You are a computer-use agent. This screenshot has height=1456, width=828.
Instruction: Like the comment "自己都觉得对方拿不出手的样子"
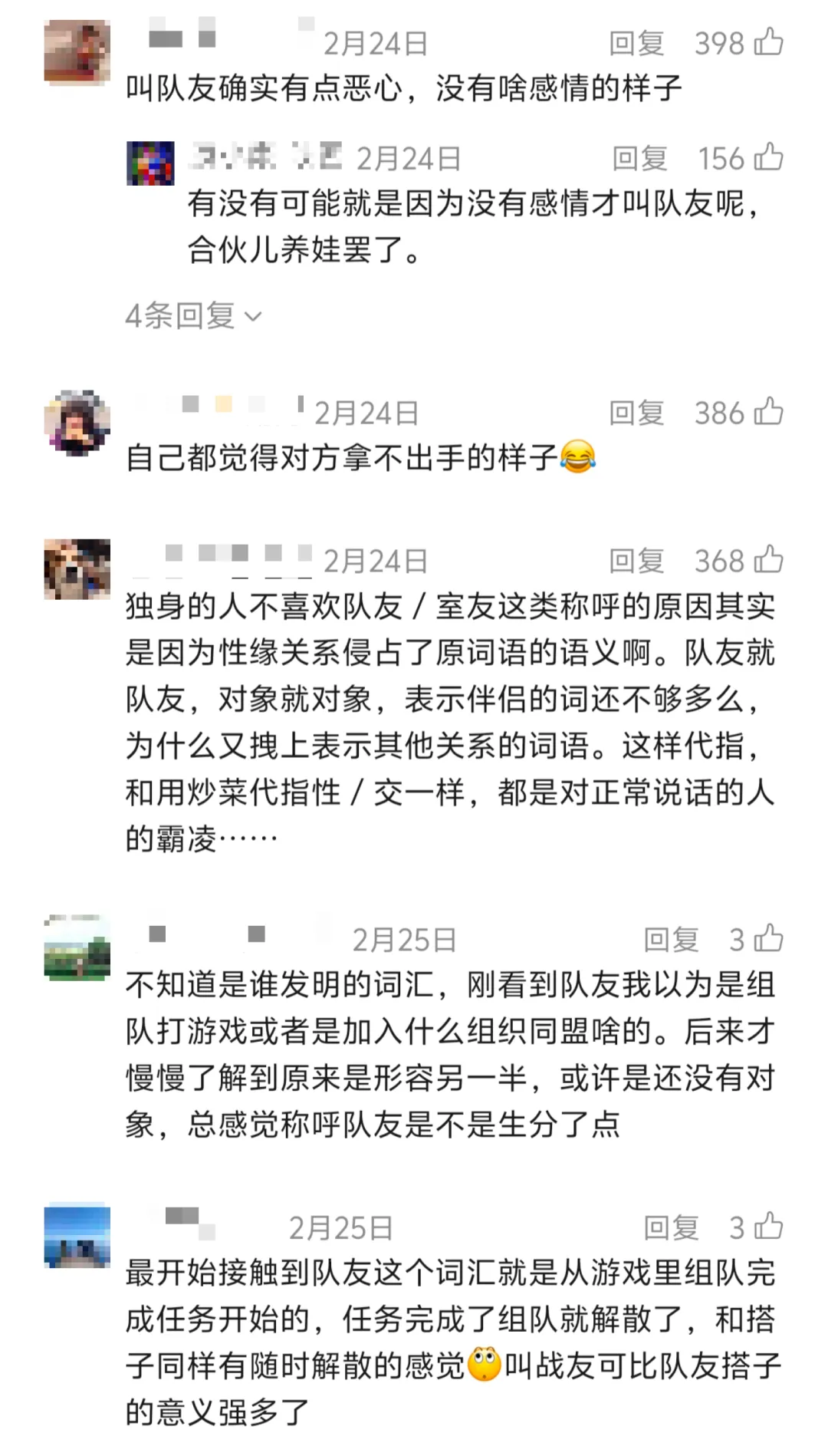pyautogui.click(x=769, y=413)
